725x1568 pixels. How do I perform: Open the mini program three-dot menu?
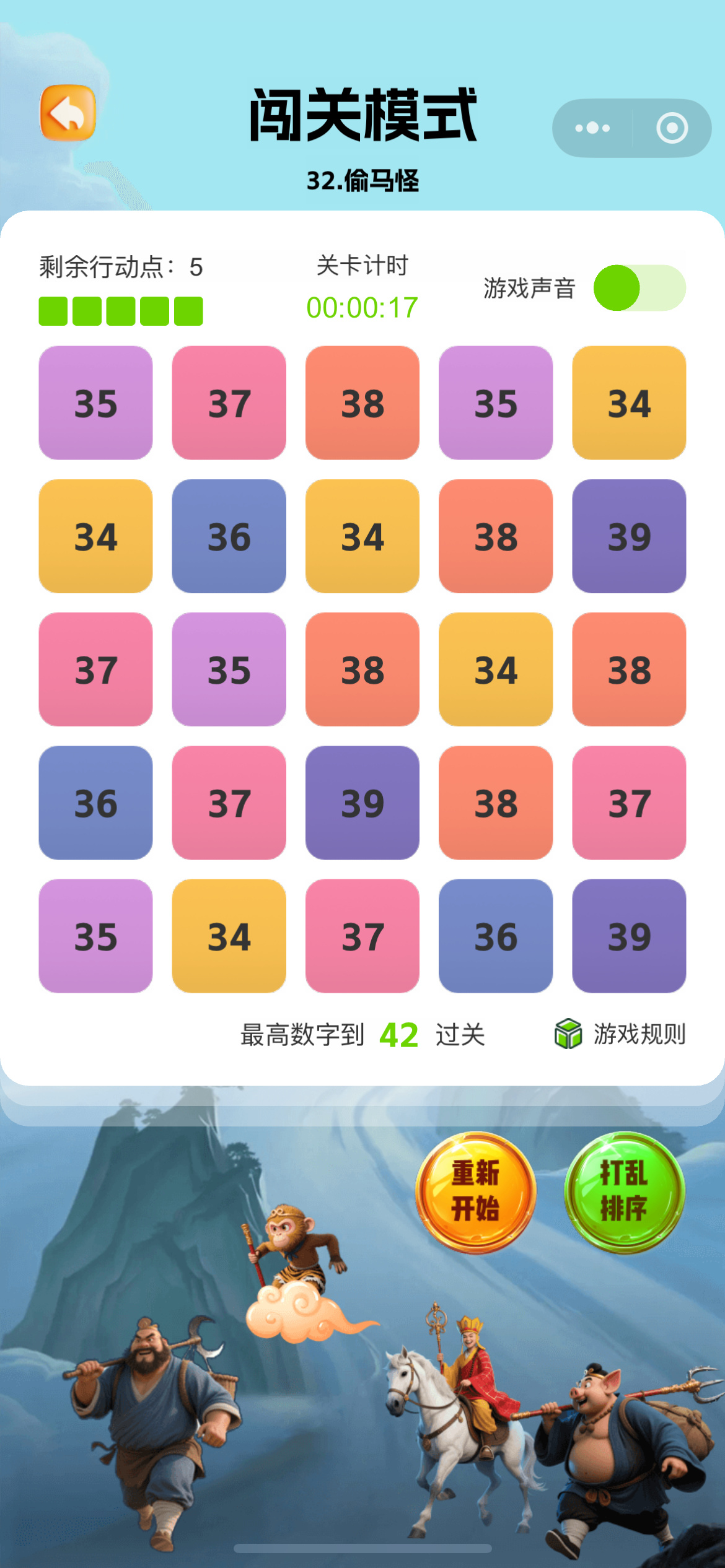coord(592,128)
